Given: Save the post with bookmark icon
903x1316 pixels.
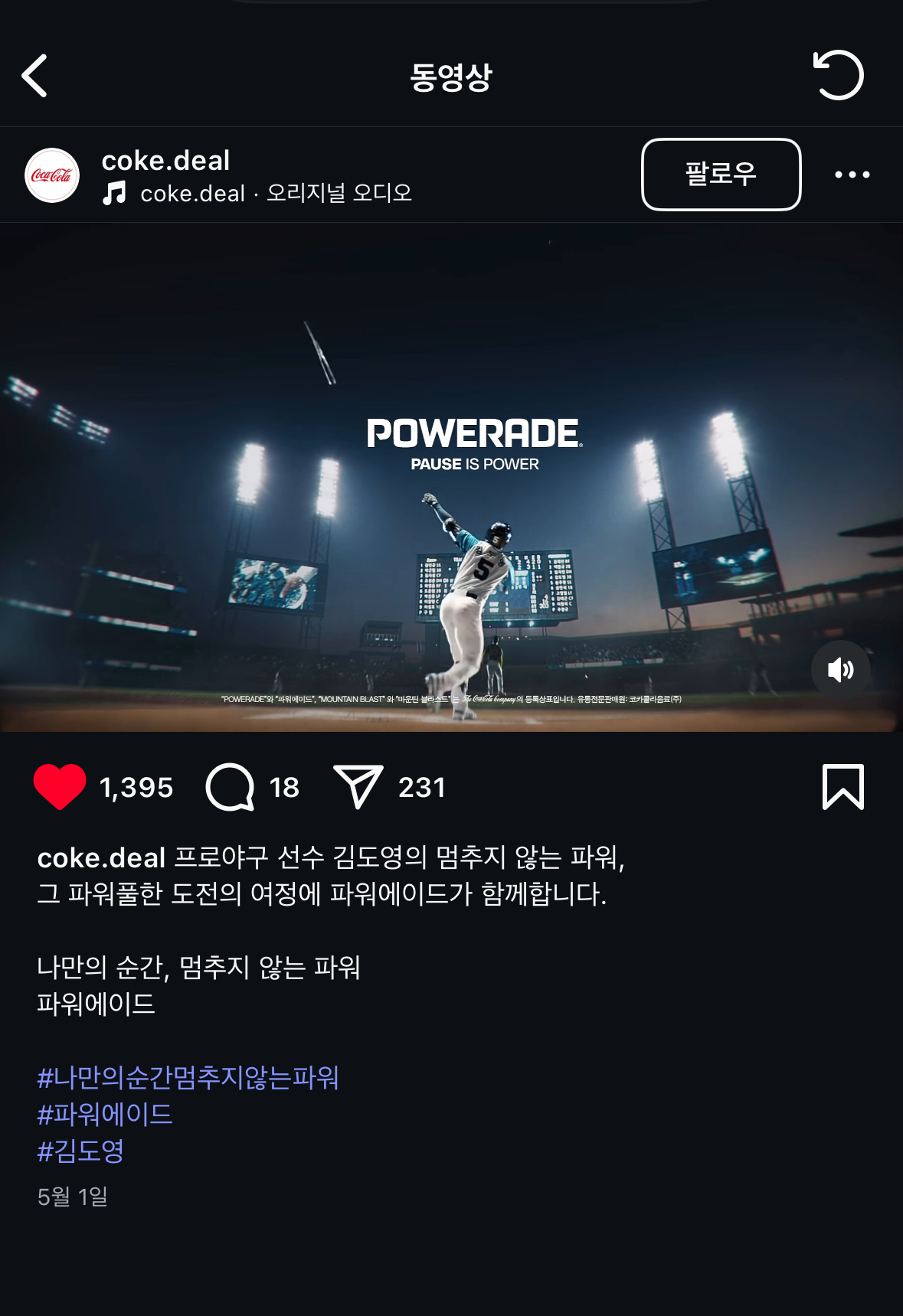Looking at the screenshot, I should pos(842,787).
